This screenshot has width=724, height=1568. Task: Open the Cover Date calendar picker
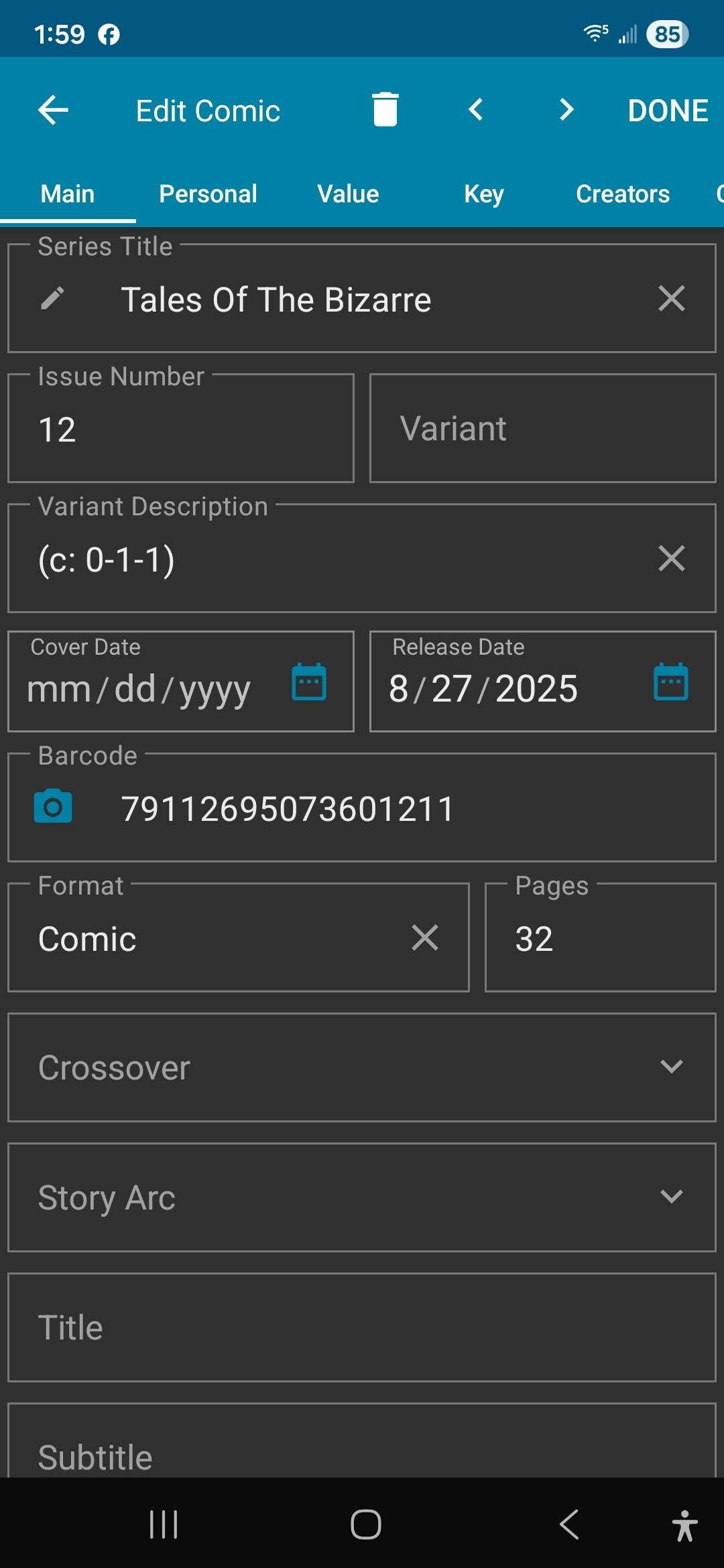pos(309,682)
